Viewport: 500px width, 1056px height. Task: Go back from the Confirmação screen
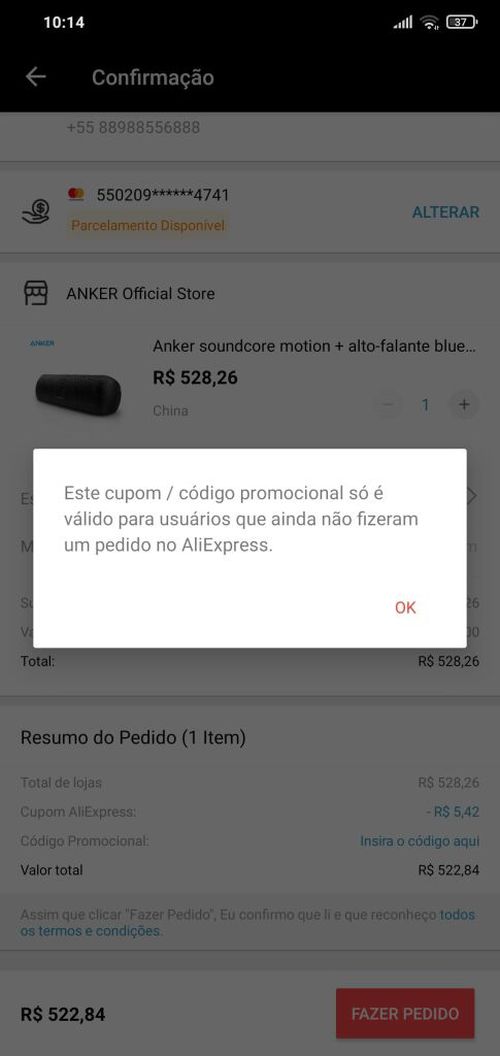click(36, 77)
